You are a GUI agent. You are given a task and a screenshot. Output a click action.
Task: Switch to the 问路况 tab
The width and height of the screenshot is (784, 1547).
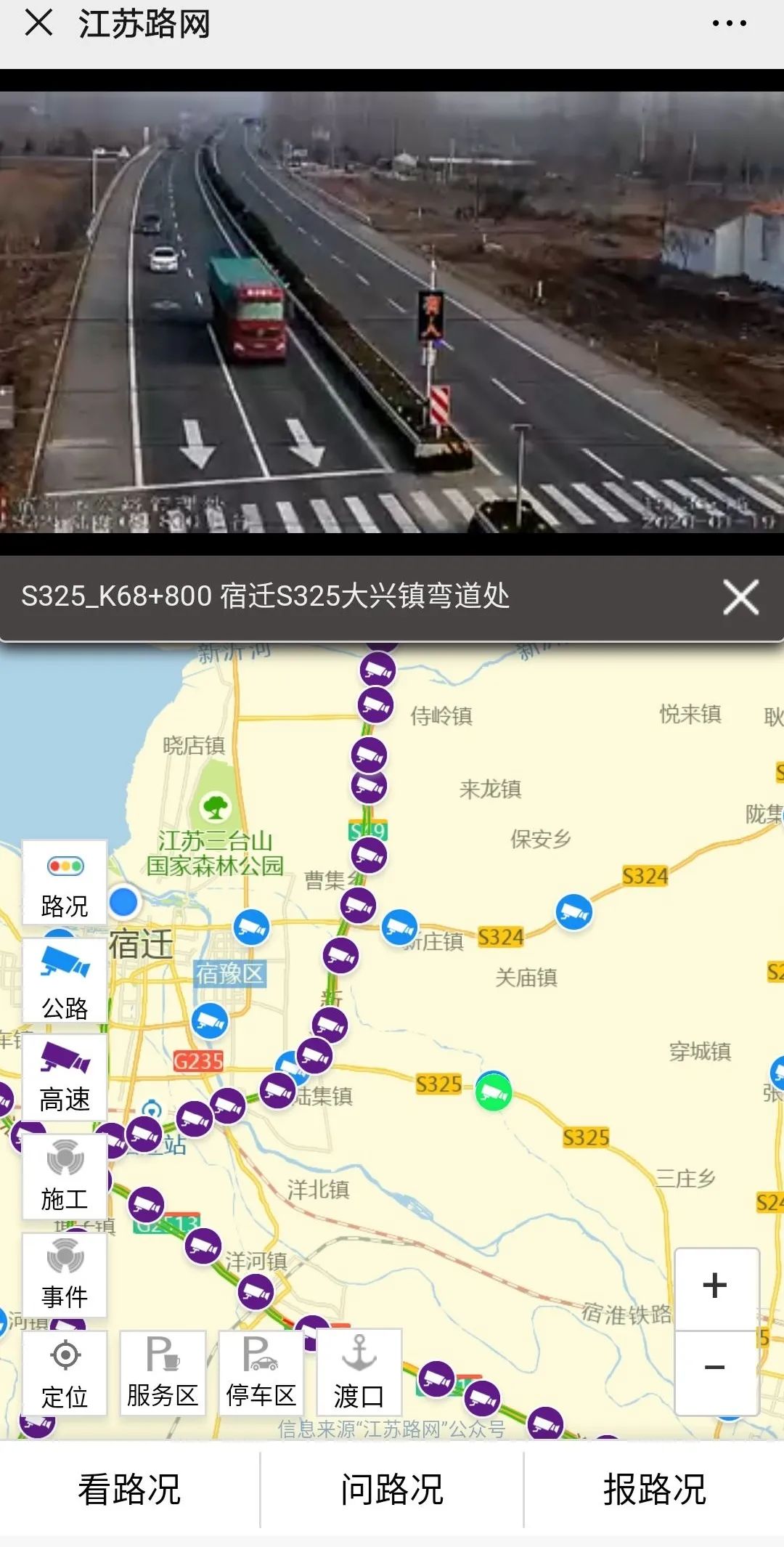(x=392, y=1489)
